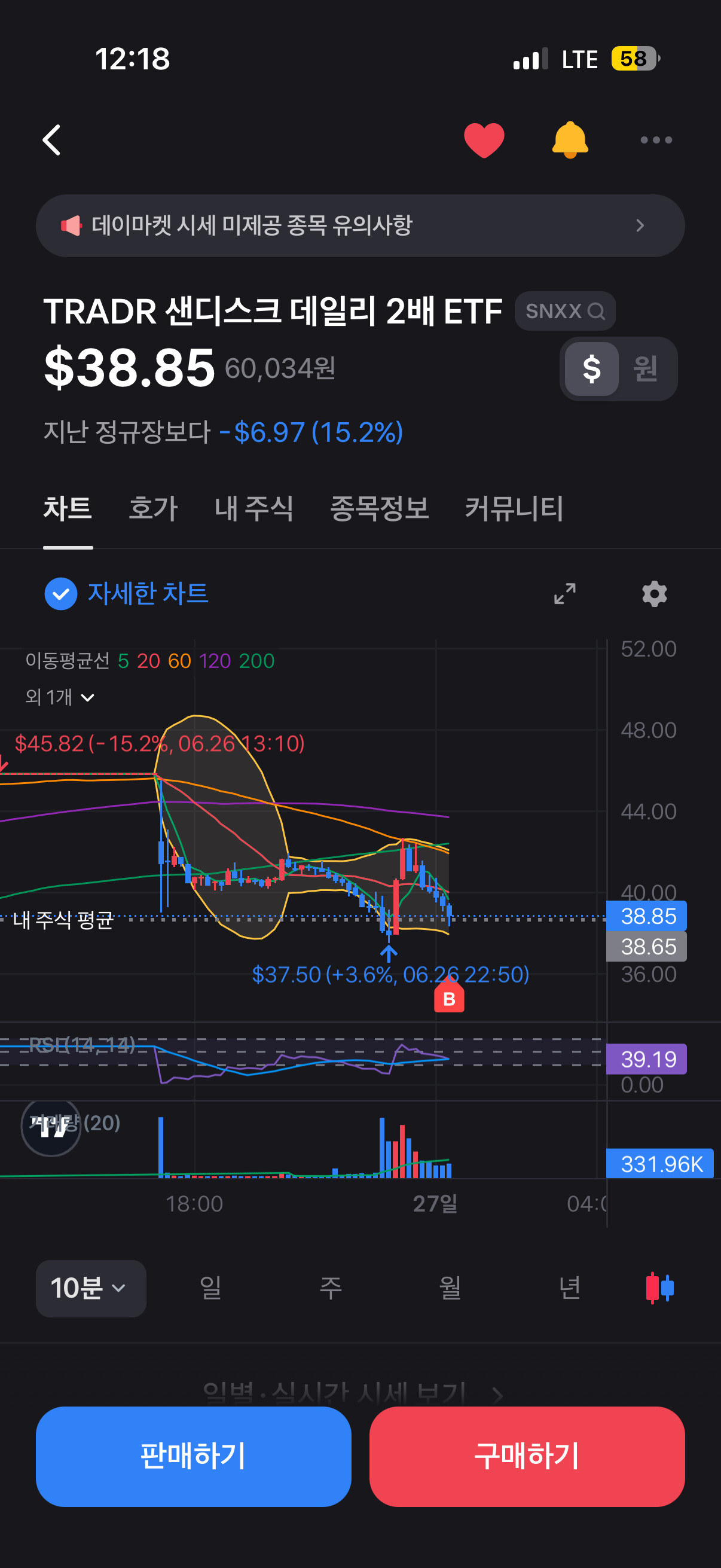
Task: Switch chart to the 일 timeframe
Action: point(210,1289)
